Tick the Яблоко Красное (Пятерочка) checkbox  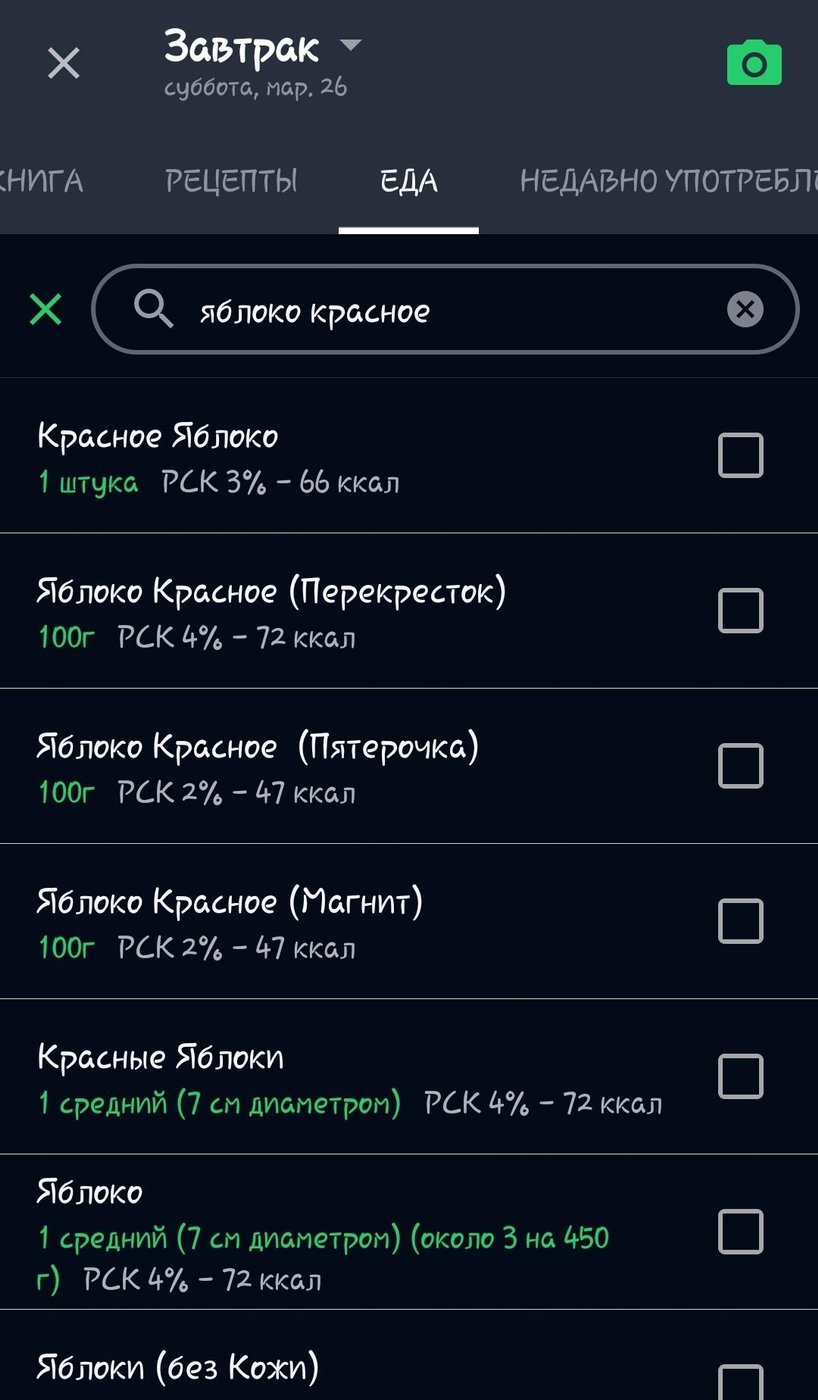740,766
